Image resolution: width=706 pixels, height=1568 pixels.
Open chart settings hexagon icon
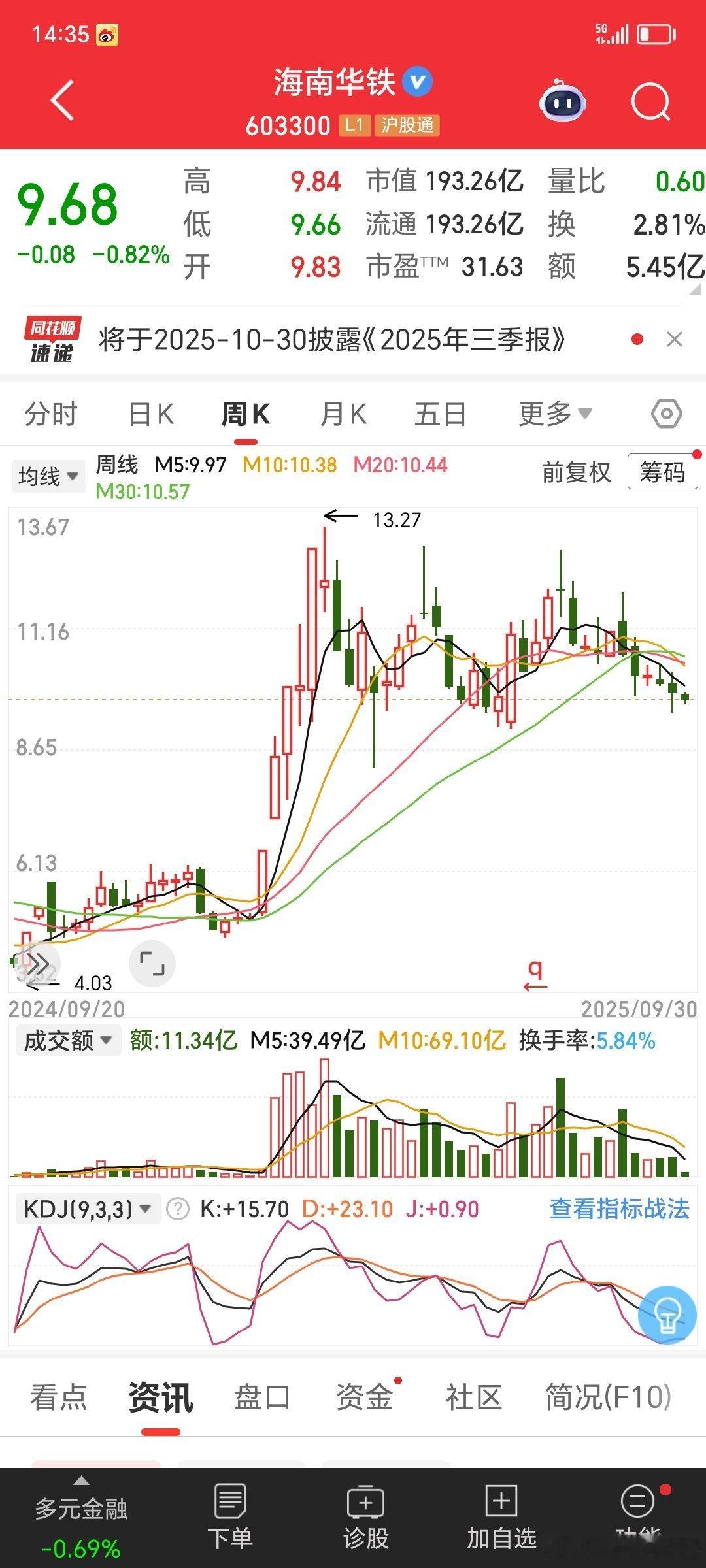coord(666,414)
